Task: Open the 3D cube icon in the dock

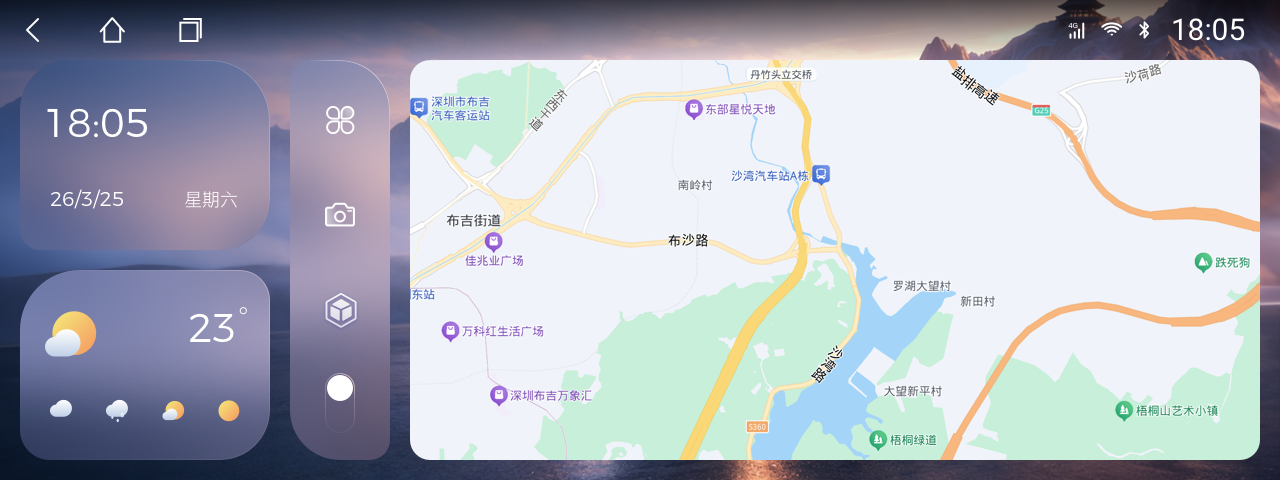Action: pos(340,310)
